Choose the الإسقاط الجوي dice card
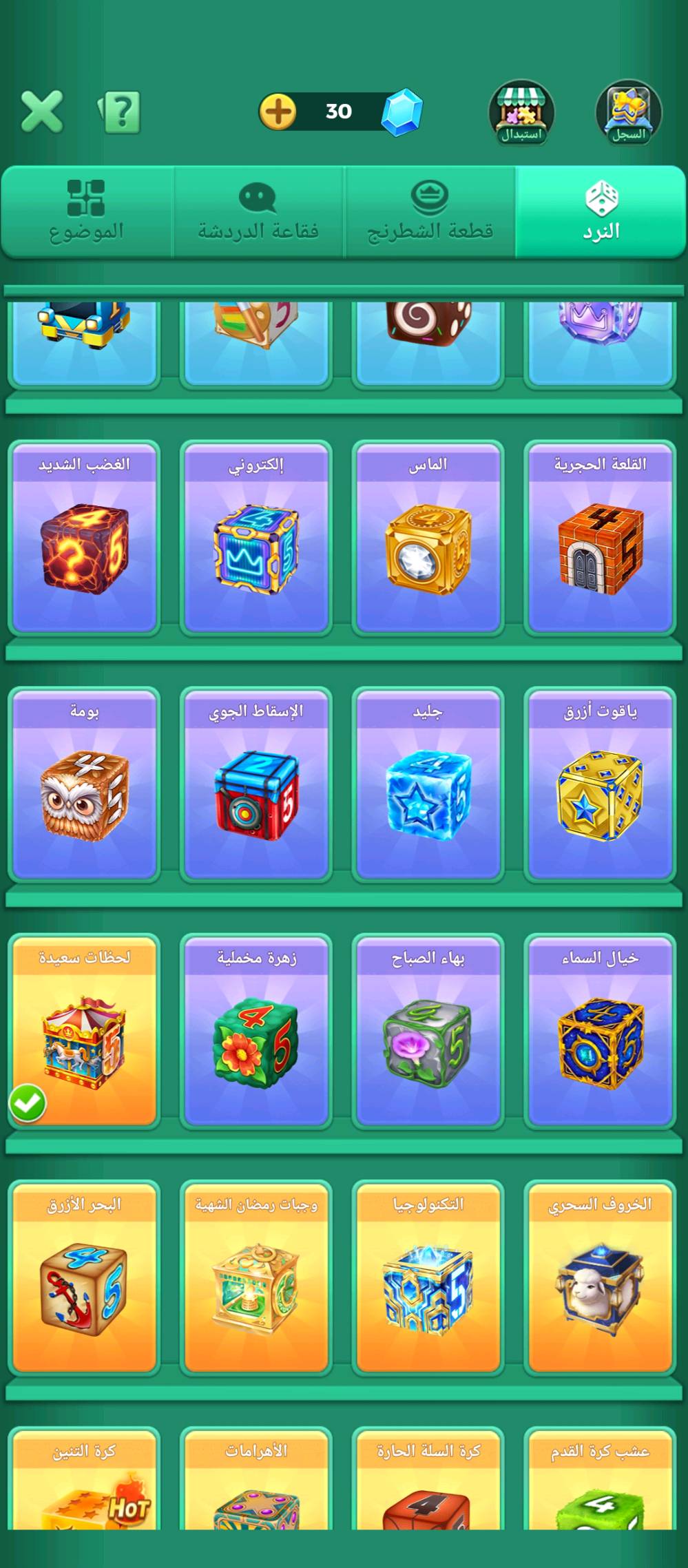The width and height of the screenshot is (688, 1568). tap(256, 785)
